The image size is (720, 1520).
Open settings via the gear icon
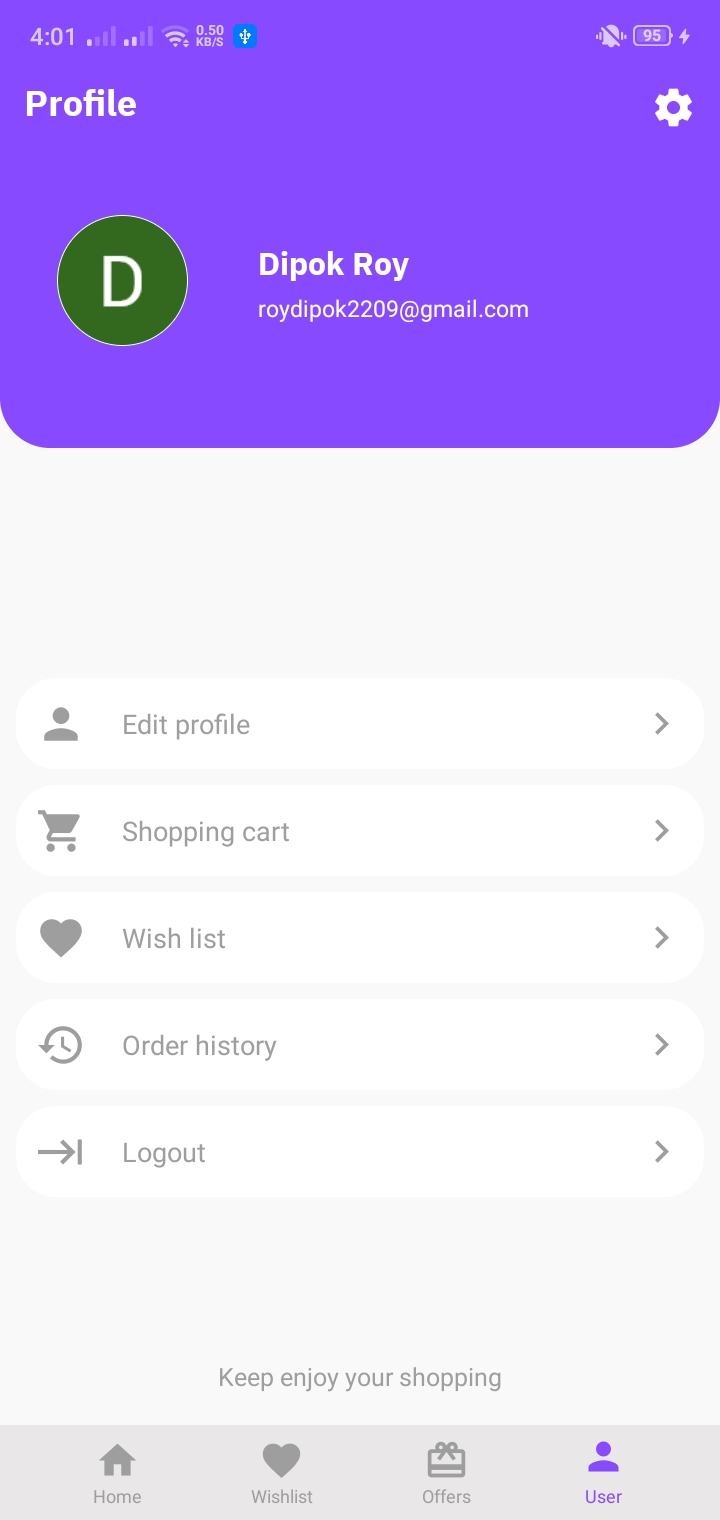(673, 107)
